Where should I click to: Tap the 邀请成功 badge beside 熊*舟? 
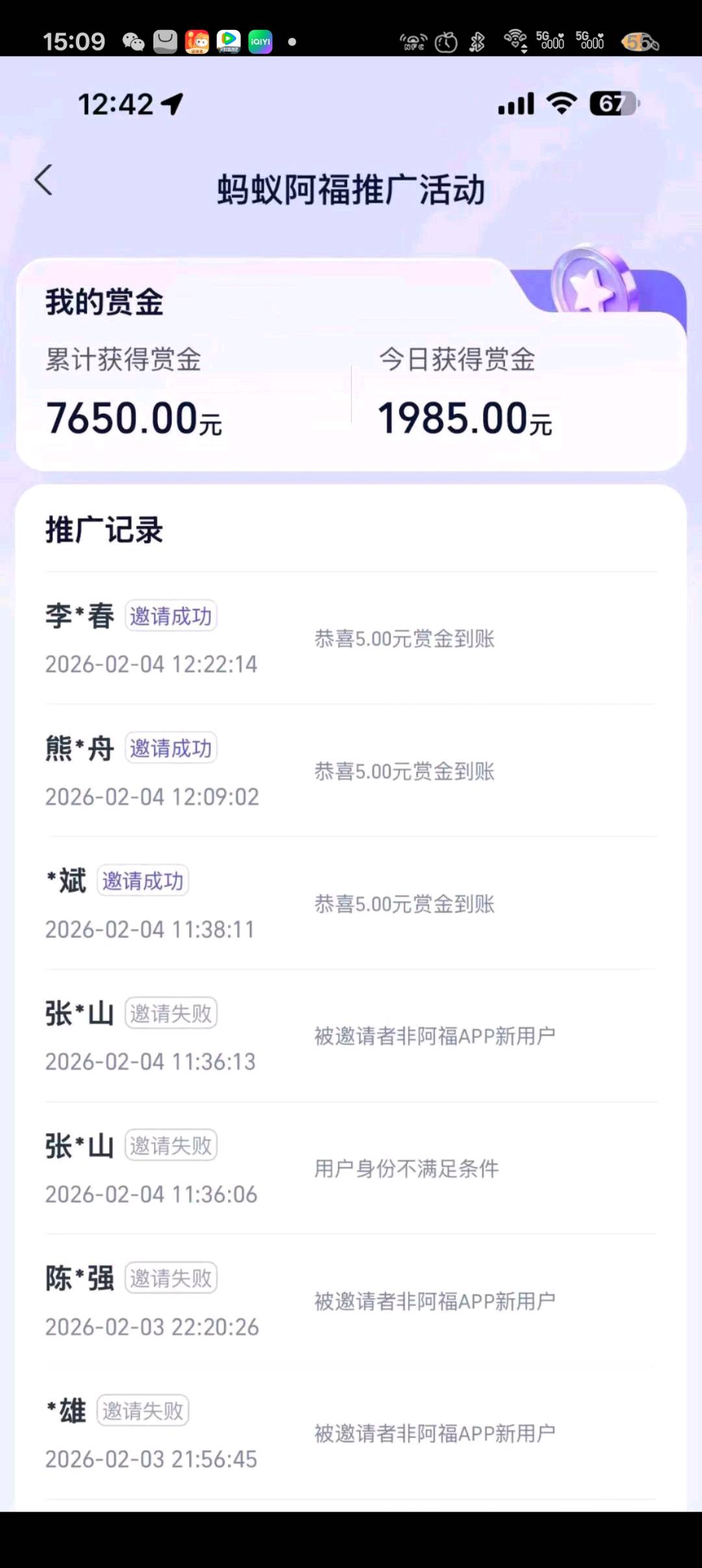[x=171, y=748]
